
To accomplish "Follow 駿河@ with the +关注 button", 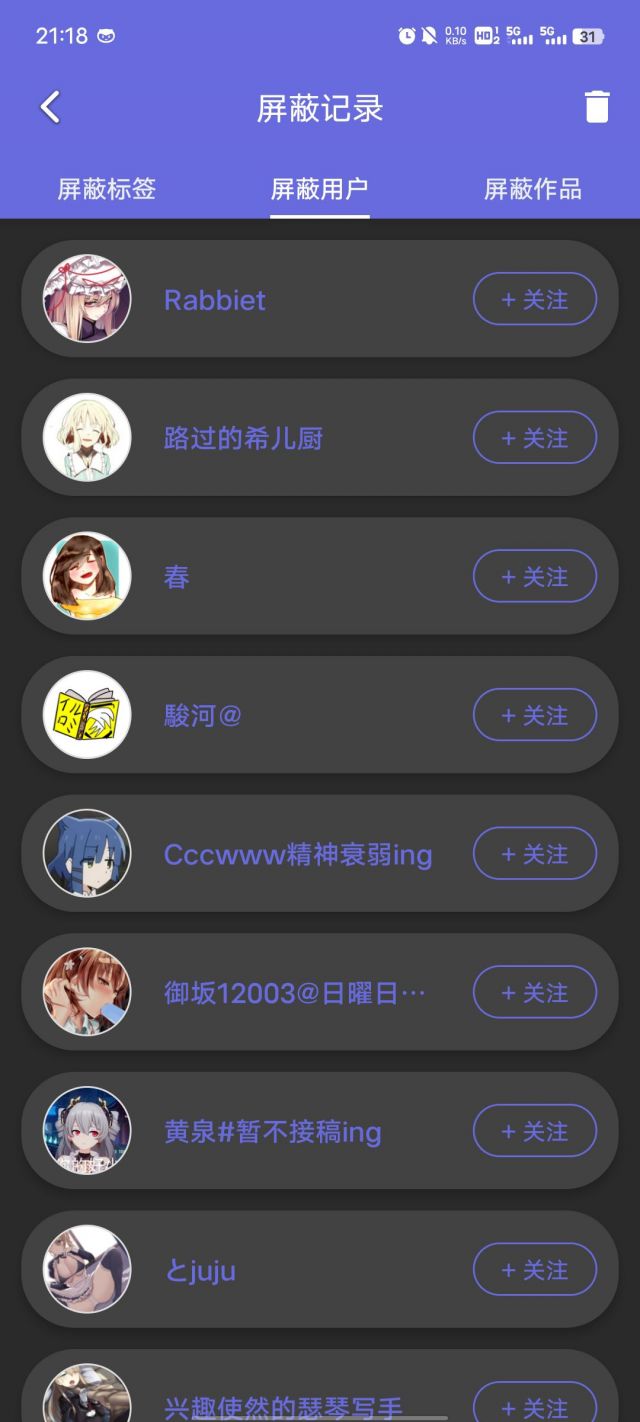I will (534, 716).
